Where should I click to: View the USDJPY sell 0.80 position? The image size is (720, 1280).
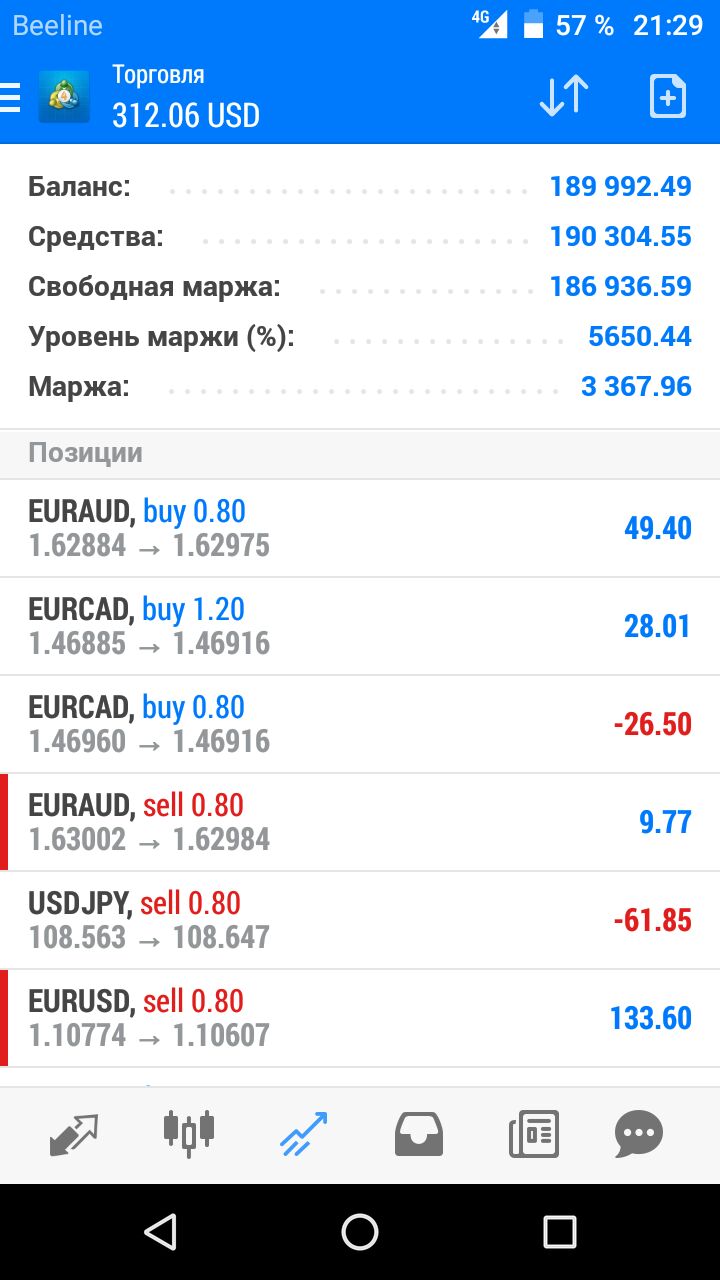(360, 920)
